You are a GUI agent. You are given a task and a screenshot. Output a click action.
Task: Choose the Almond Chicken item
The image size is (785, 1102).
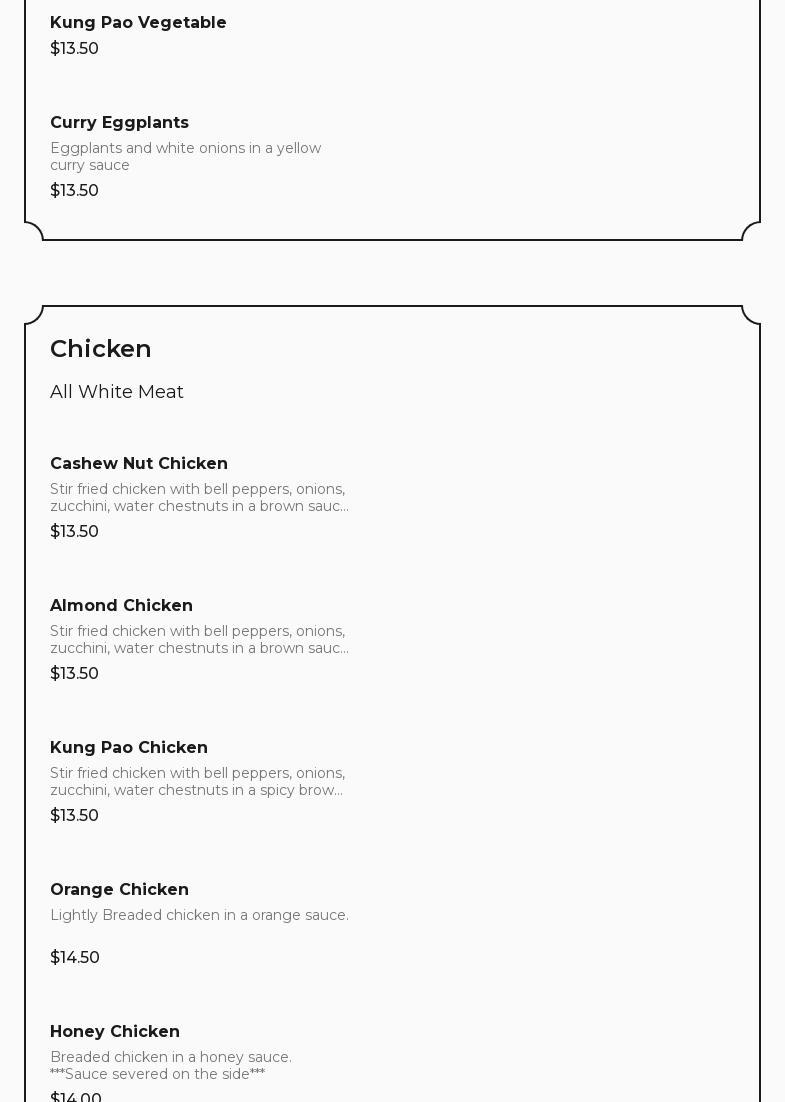click(x=121, y=606)
